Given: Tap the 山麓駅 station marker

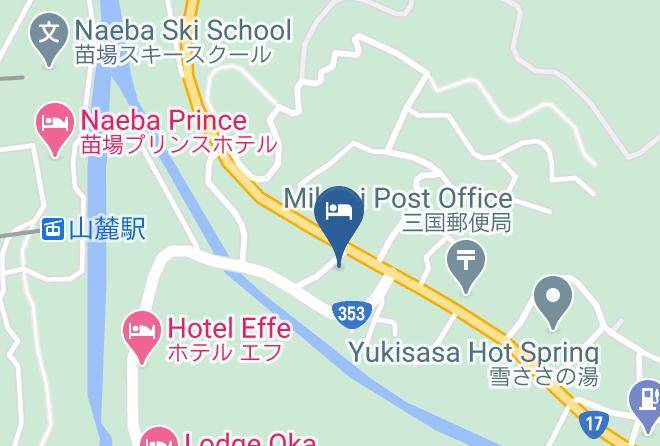Looking at the screenshot, I should (x=54, y=229).
